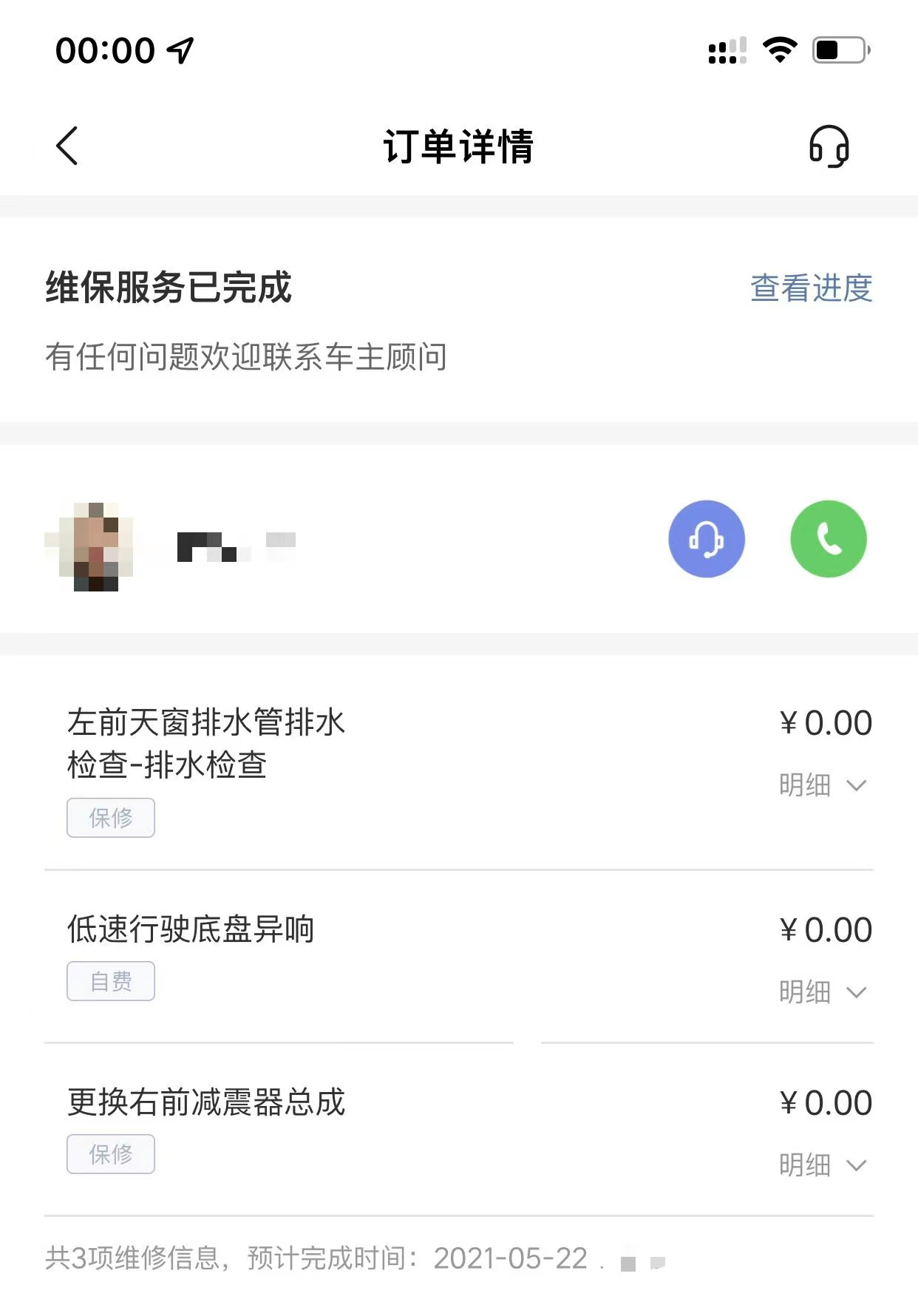Call the advisor with green phone button
Image resolution: width=918 pixels, height=1316 pixels.
click(828, 539)
